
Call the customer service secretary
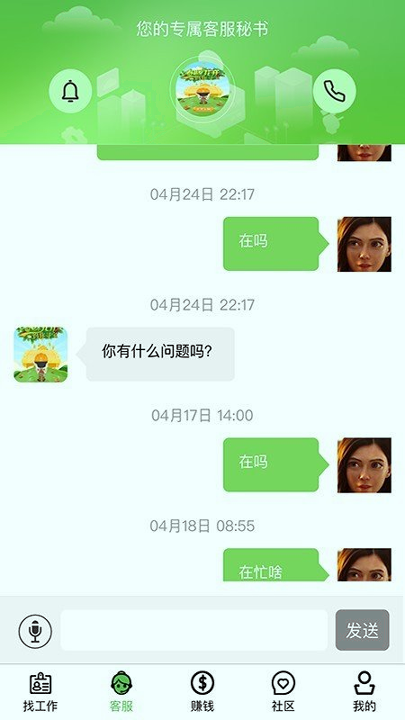tap(334, 91)
